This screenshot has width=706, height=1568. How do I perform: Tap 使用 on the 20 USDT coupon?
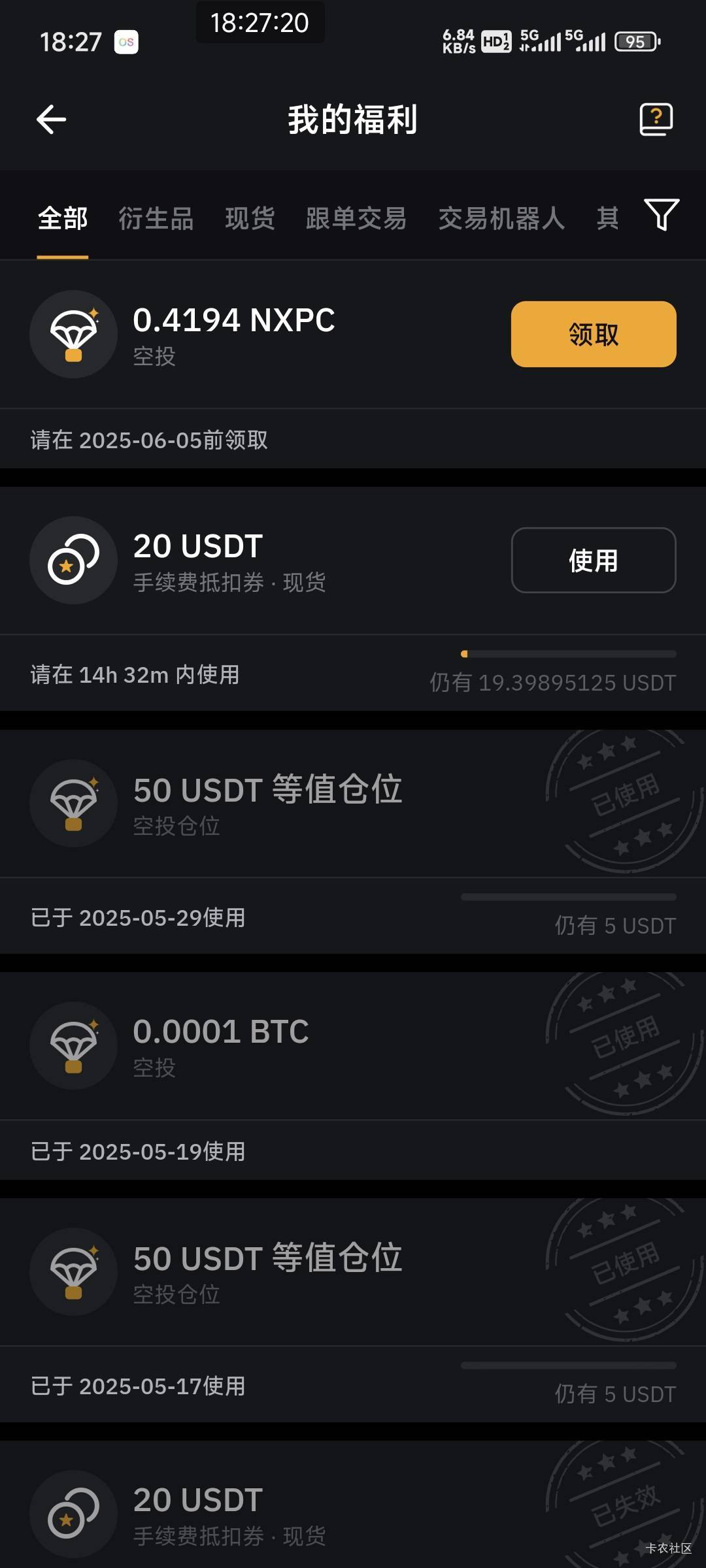(x=594, y=560)
